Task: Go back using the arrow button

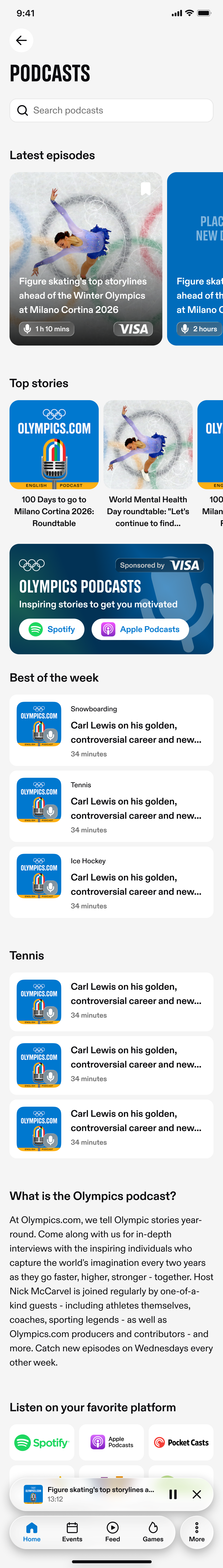Action: (21, 40)
